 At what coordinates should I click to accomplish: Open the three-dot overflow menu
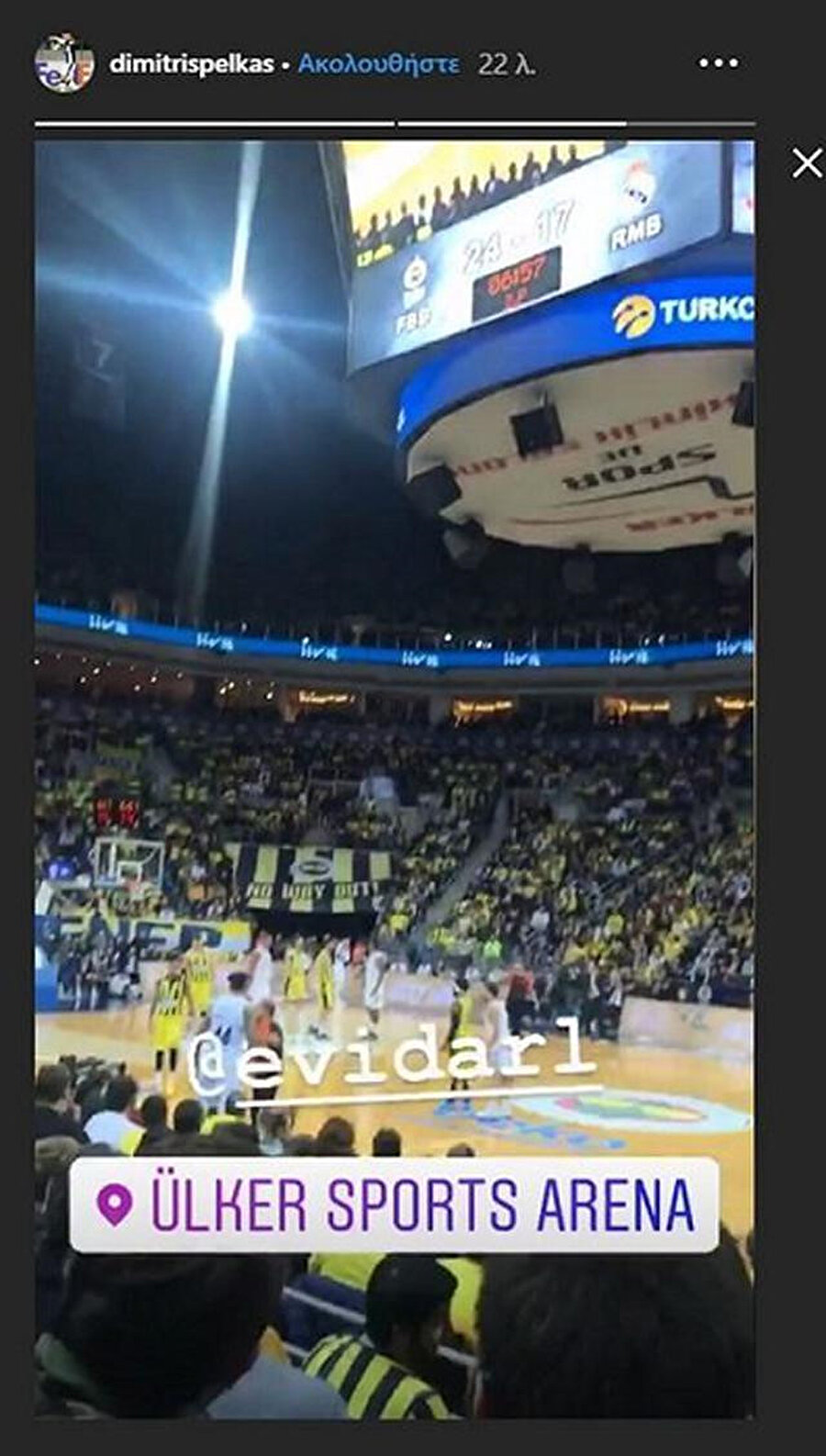[x=718, y=63]
